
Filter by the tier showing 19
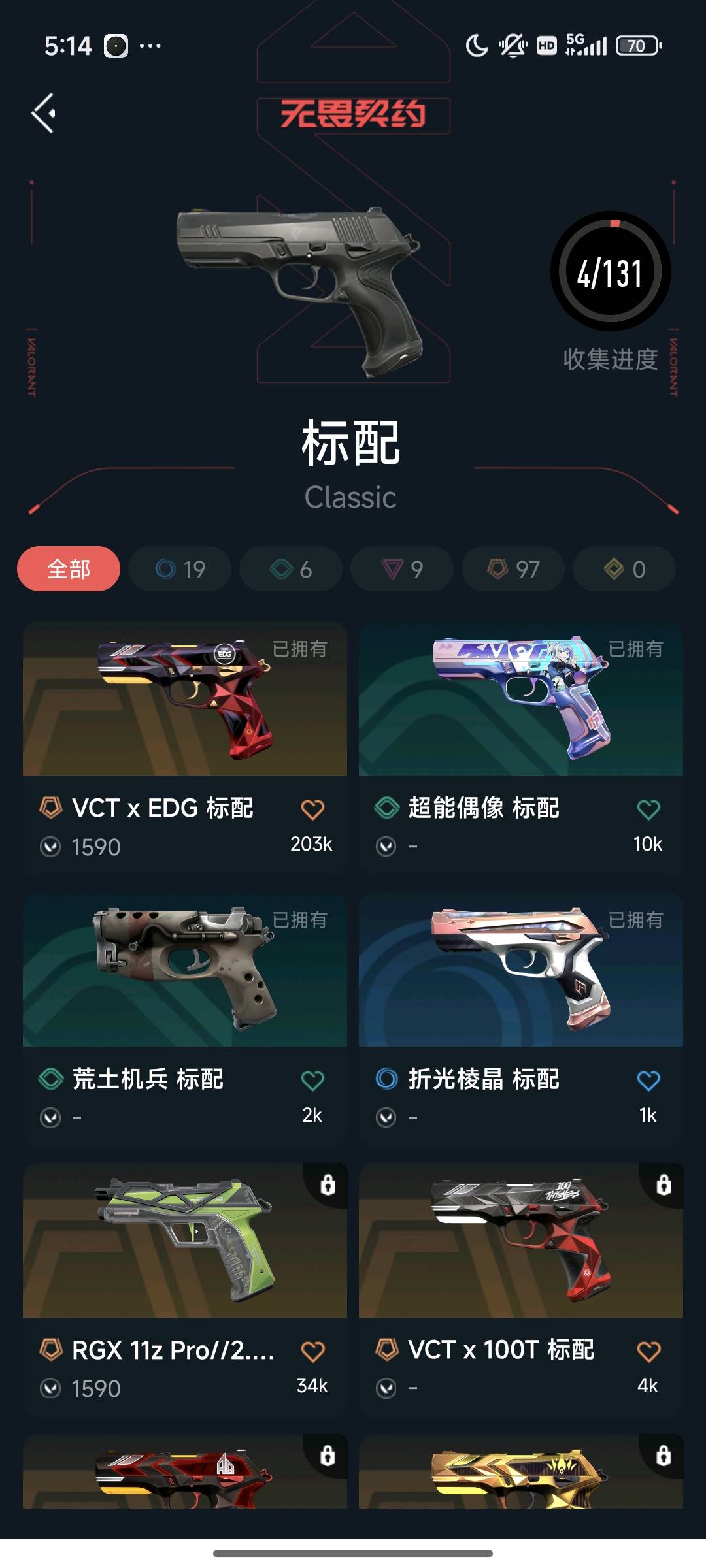tap(180, 568)
